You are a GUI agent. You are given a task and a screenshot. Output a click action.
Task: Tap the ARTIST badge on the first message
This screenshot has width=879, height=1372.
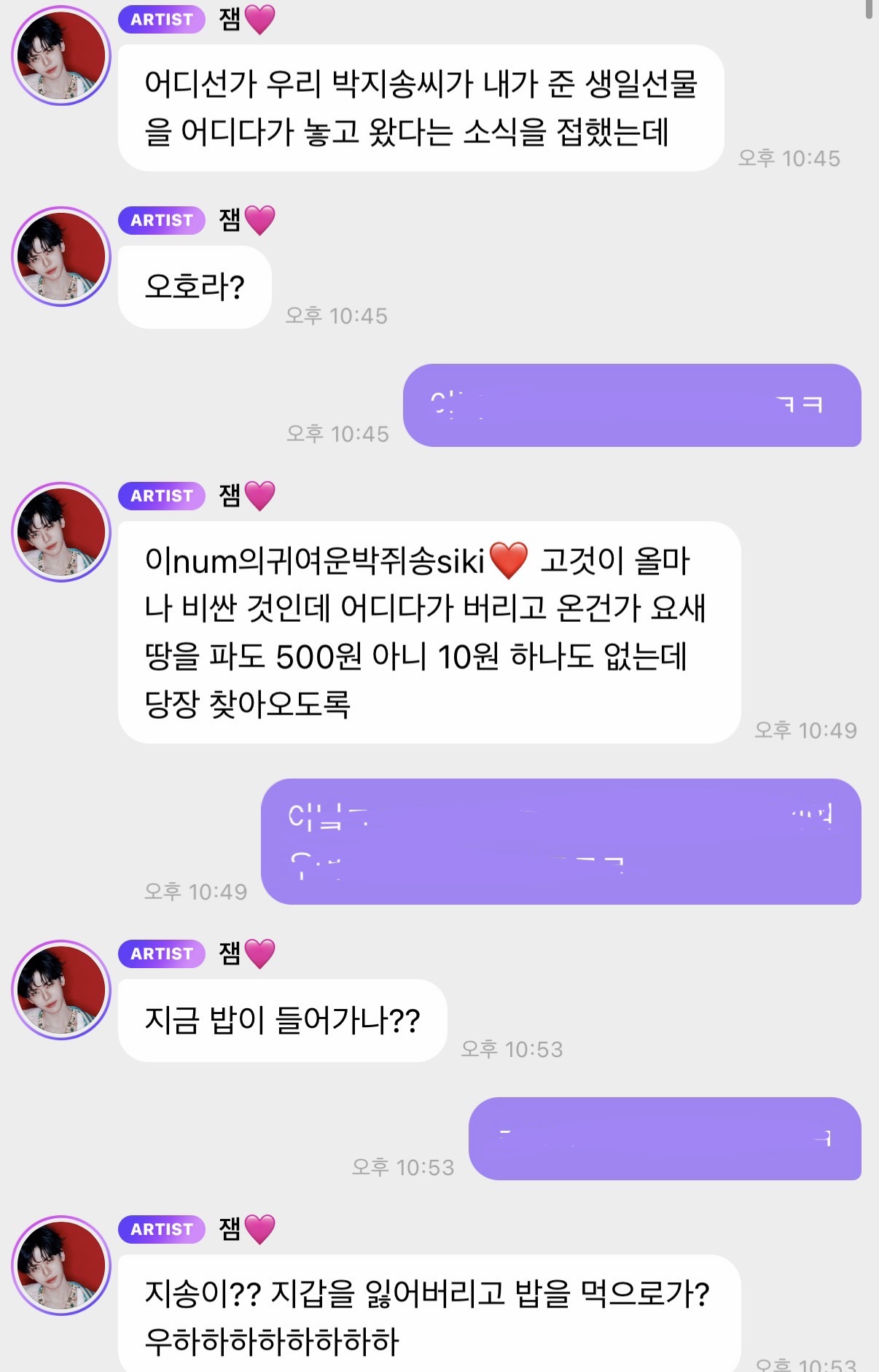coord(161,20)
